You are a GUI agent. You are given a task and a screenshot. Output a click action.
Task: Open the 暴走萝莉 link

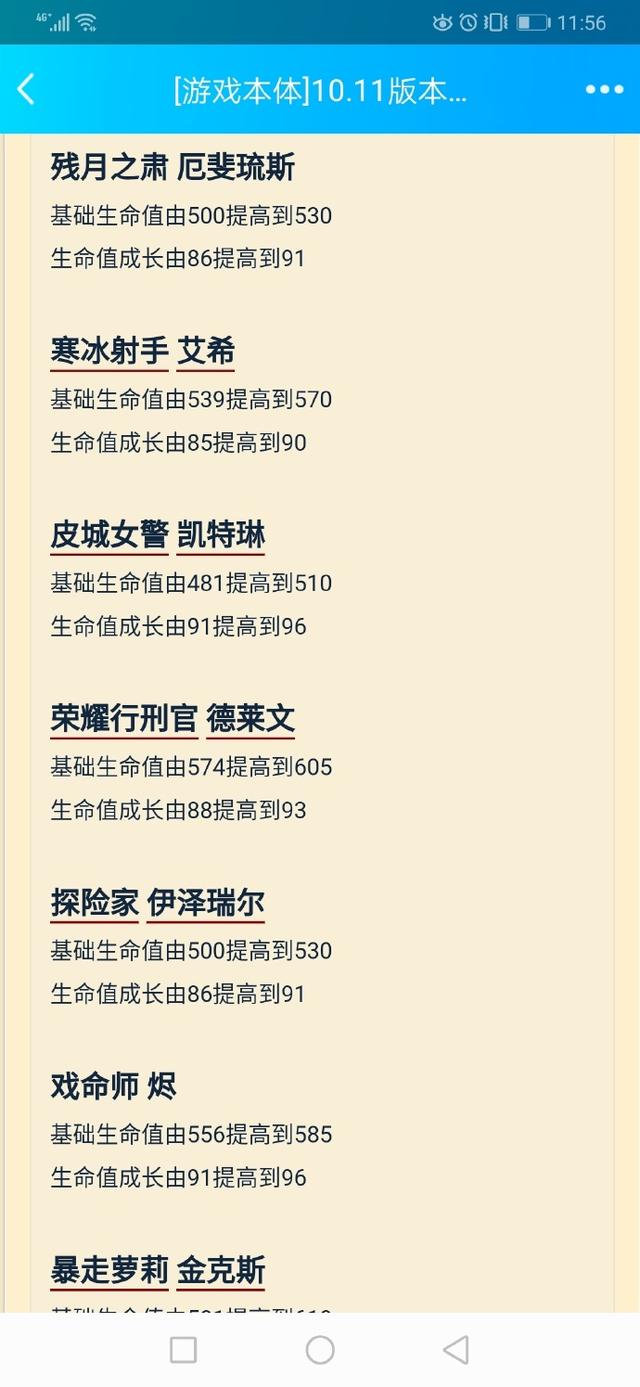point(109,1271)
